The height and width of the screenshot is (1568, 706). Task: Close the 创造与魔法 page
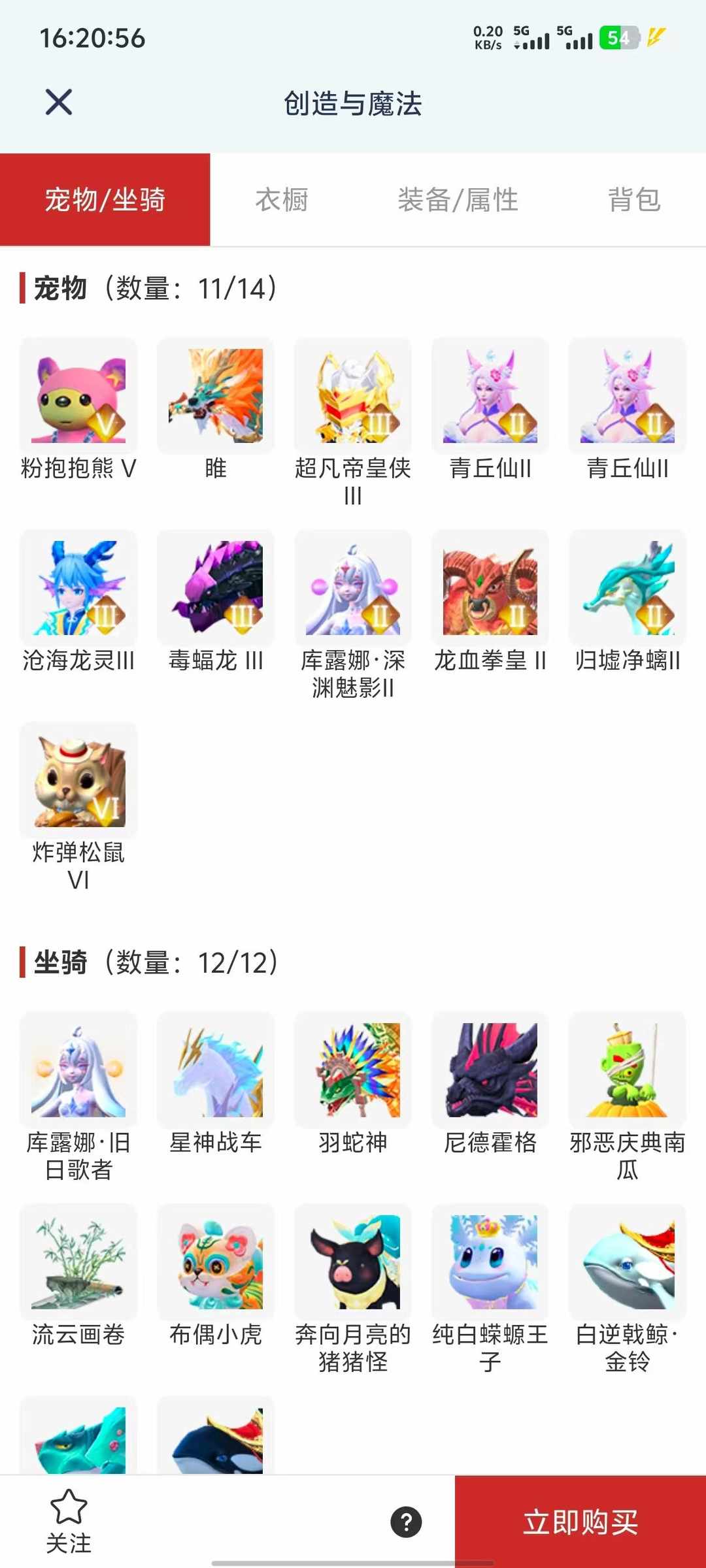[x=59, y=103]
